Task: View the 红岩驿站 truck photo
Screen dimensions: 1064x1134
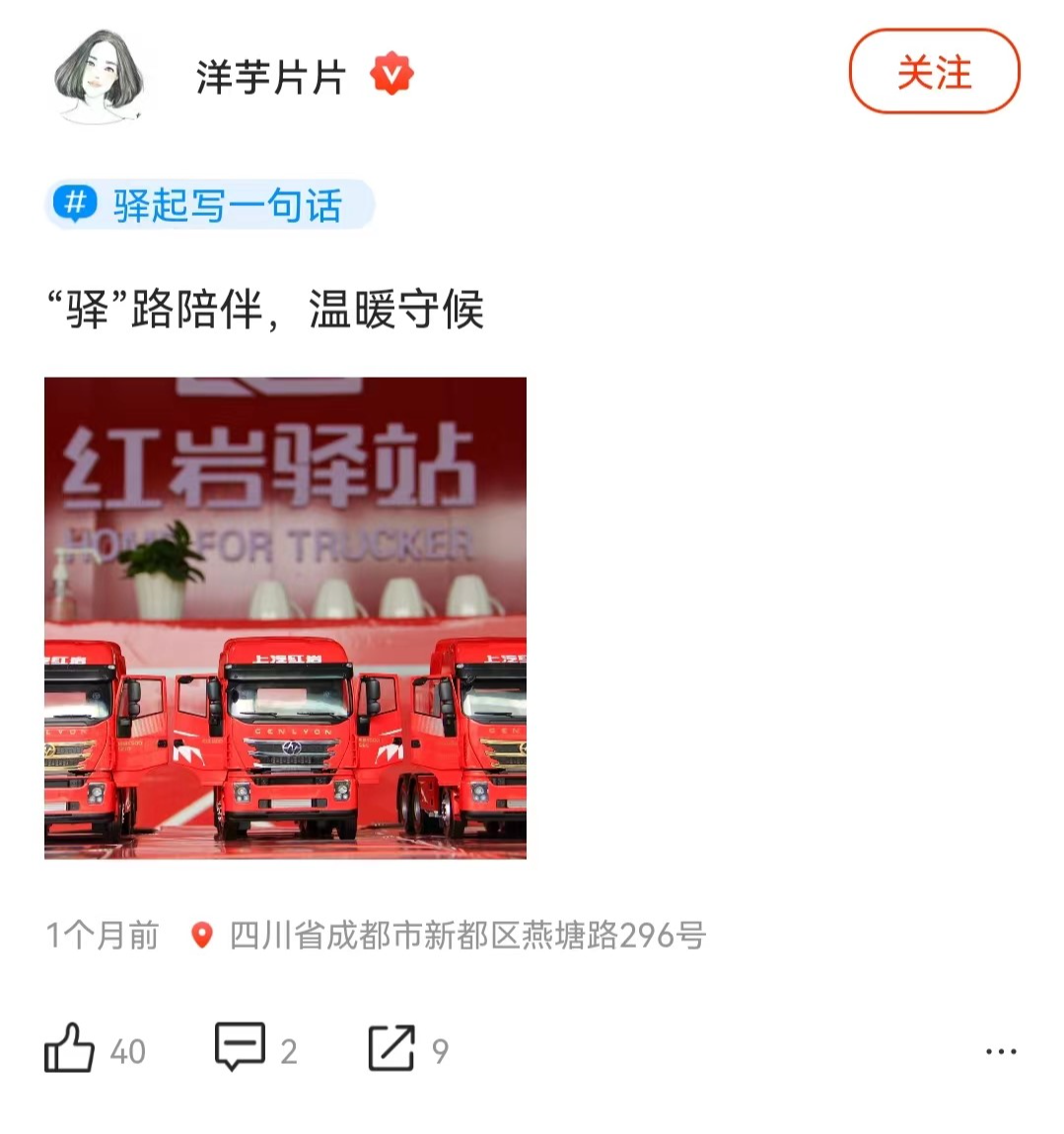Action: [285, 618]
